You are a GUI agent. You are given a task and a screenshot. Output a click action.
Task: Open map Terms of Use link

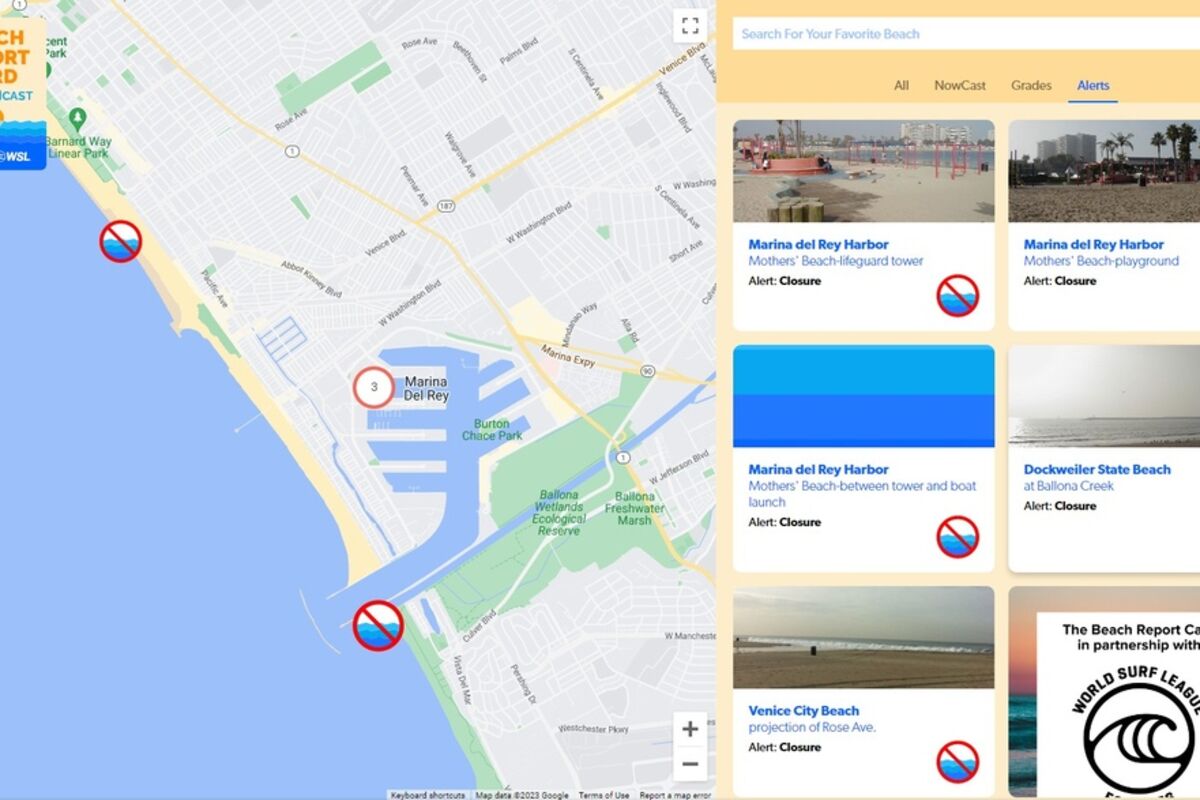pyautogui.click(x=604, y=796)
